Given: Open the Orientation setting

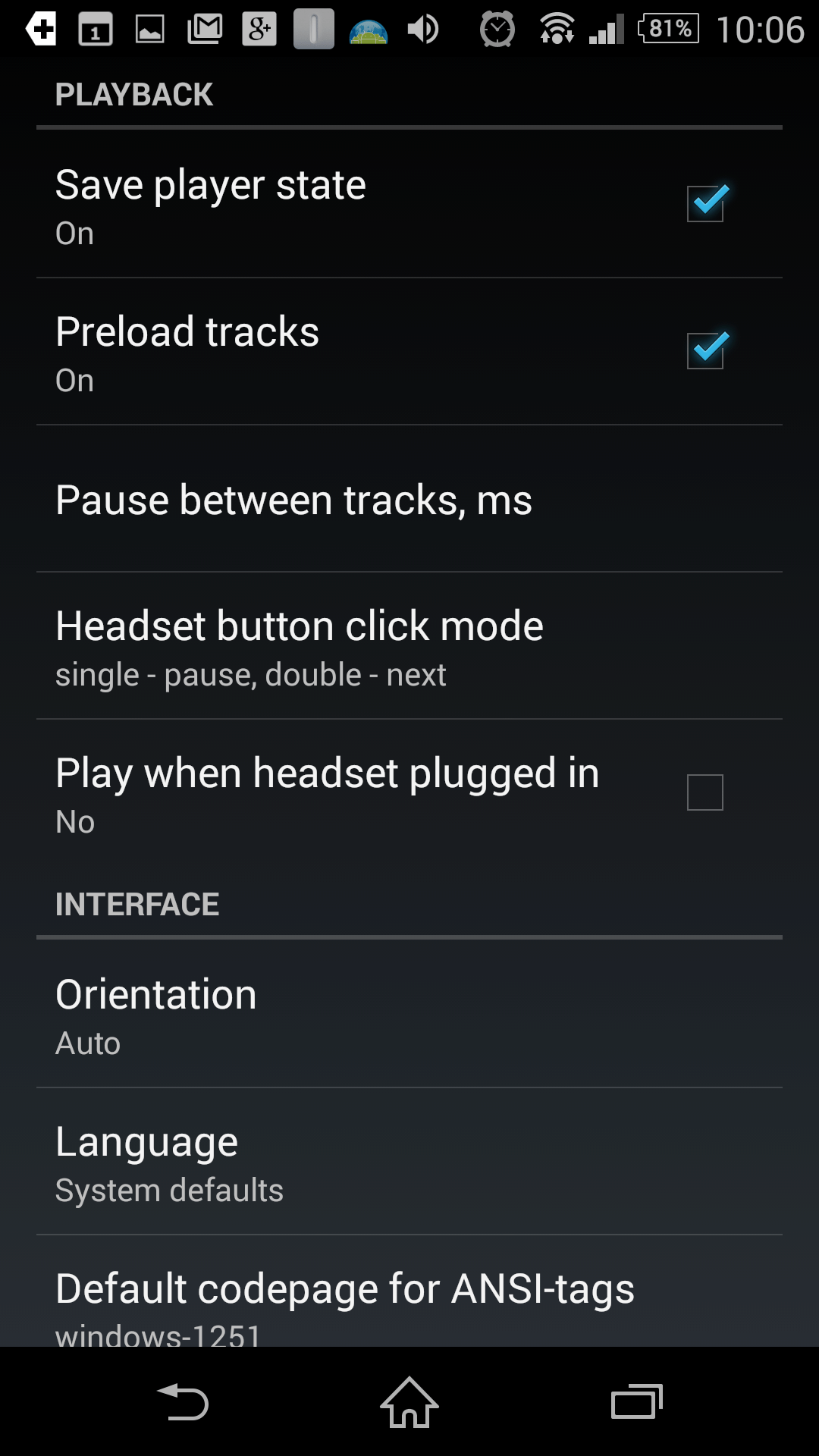Looking at the screenshot, I should point(409,1015).
